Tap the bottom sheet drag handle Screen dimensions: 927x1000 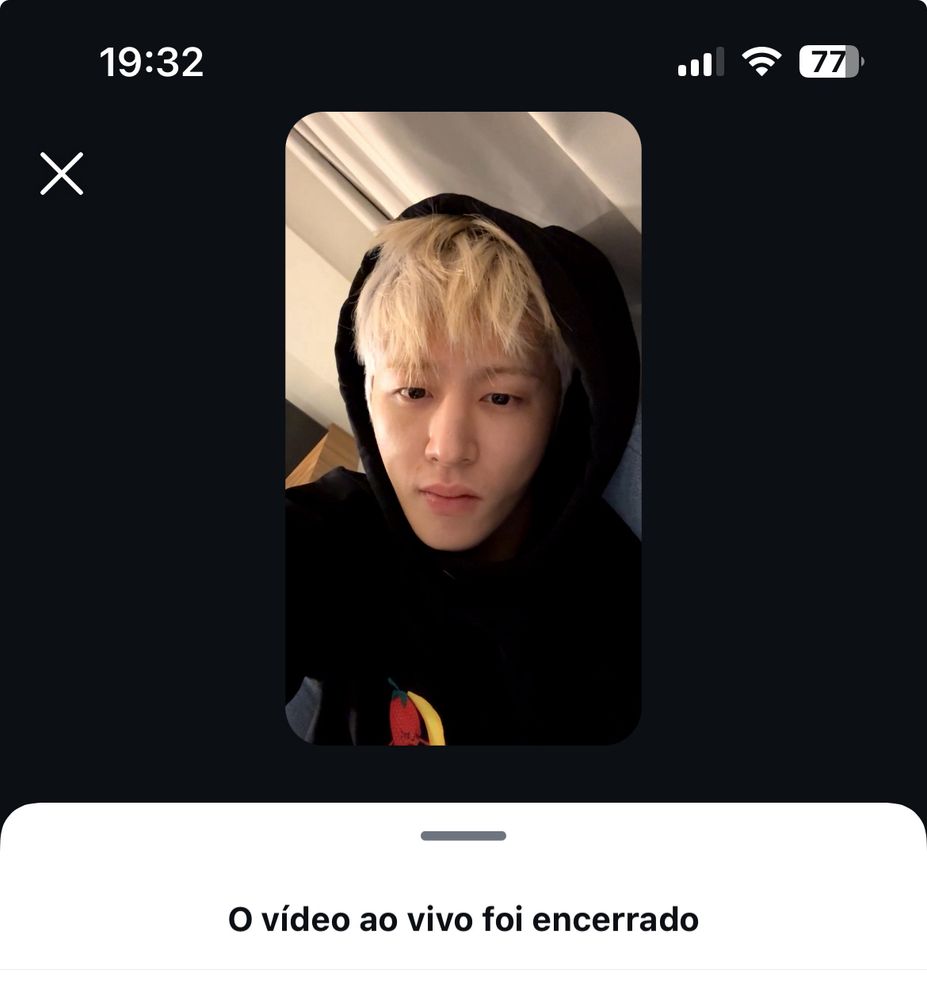click(463, 836)
